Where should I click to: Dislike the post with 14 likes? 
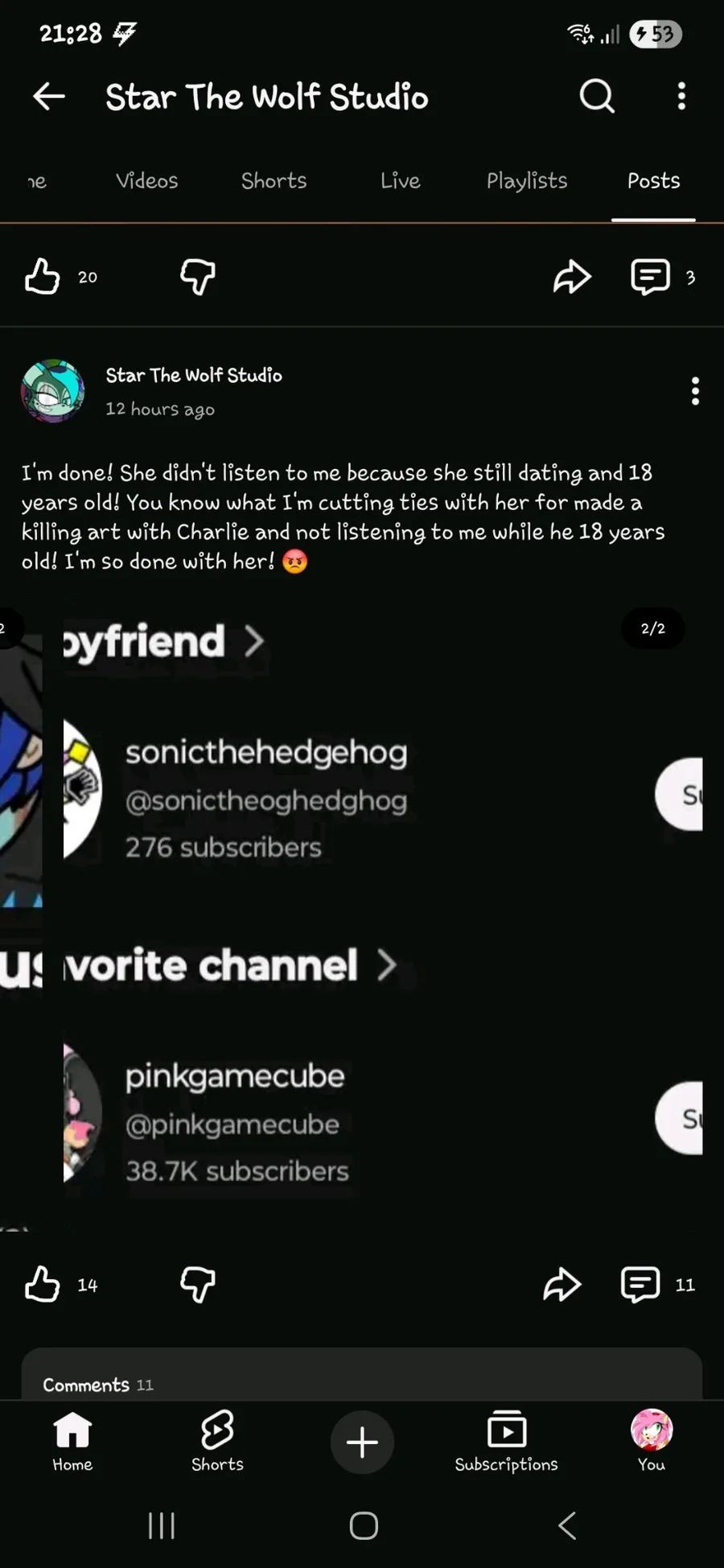click(197, 1284)
